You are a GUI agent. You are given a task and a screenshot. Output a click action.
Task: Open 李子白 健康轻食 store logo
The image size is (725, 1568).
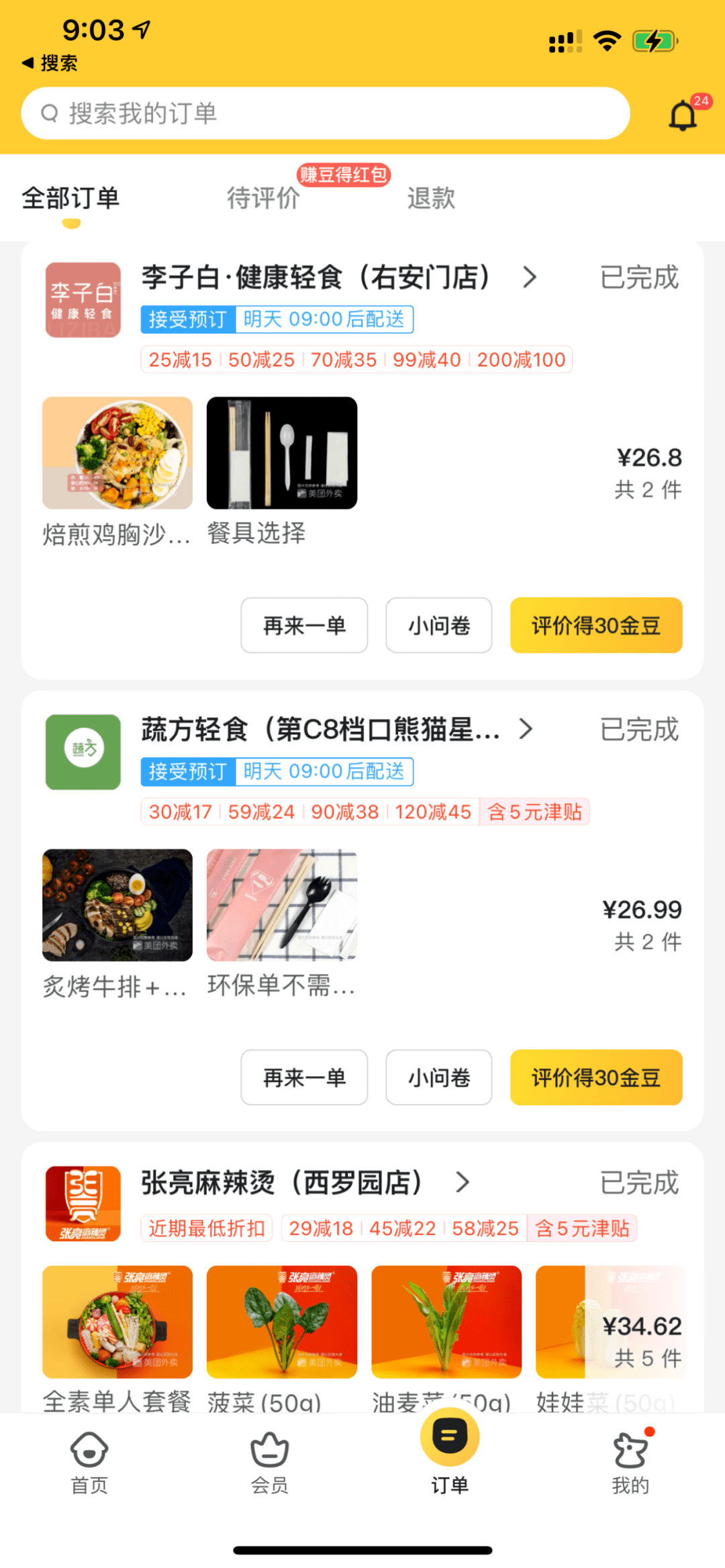tap(83, 300)
